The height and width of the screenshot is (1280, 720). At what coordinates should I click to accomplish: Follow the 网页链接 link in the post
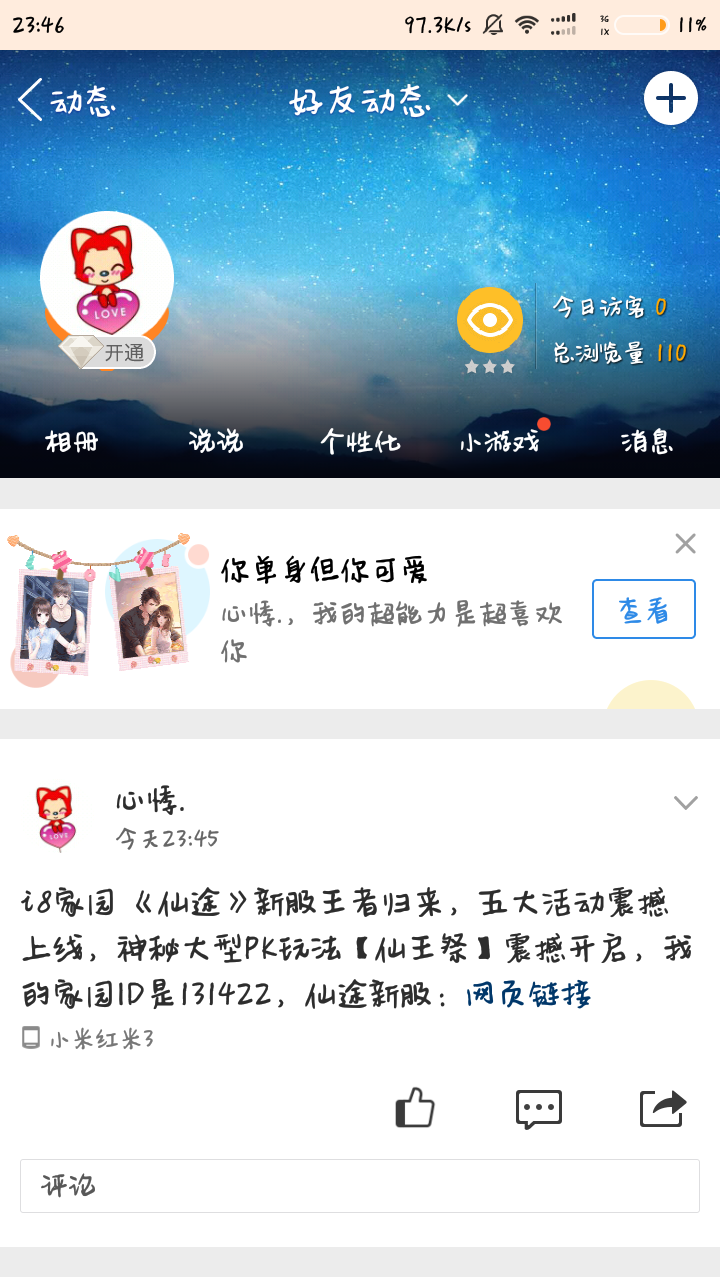tap(528, 994)
